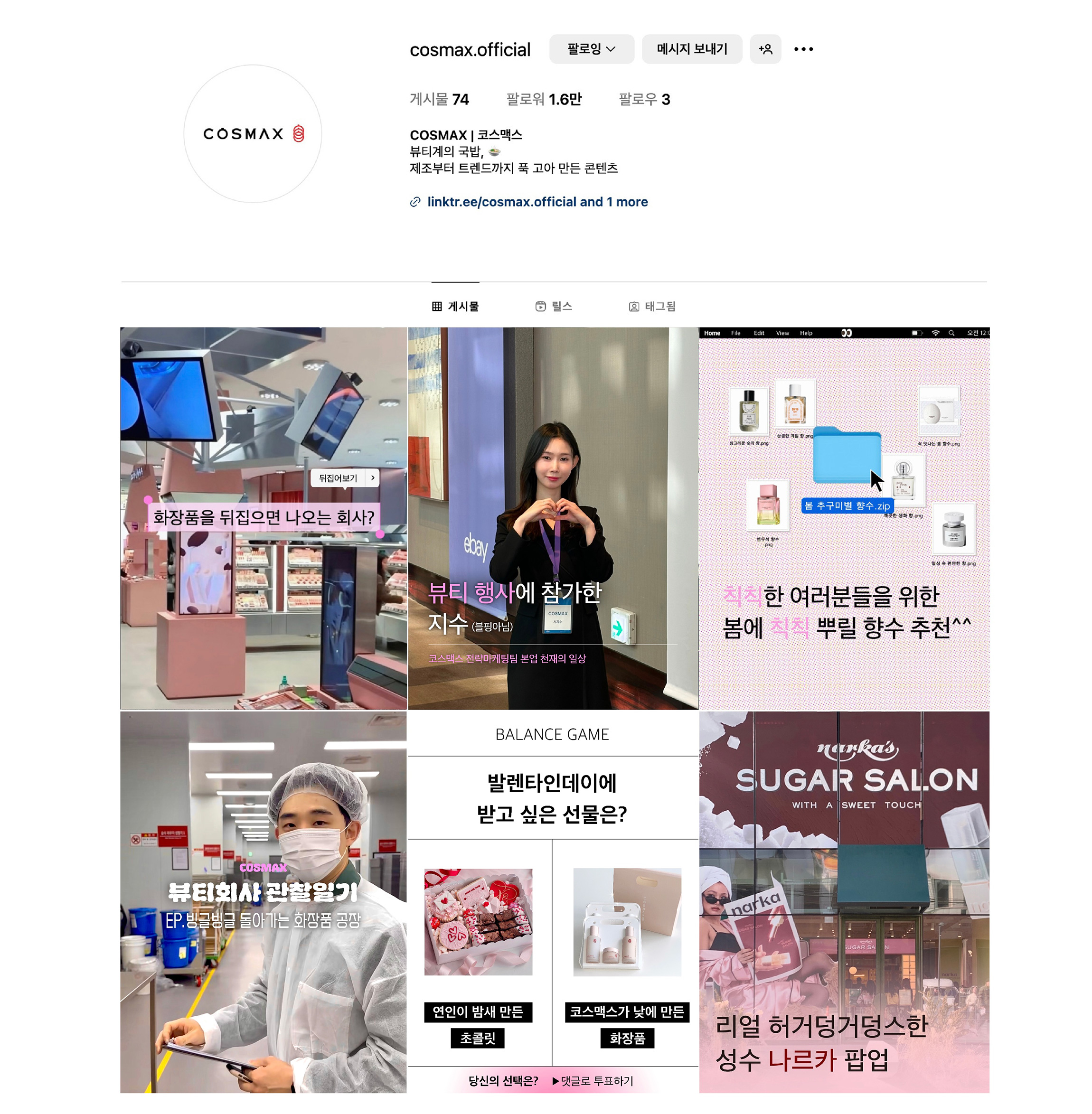Switch to the 릴스 tab
This screenshot has height=1114, width=1092.
[x=554, y=306]
